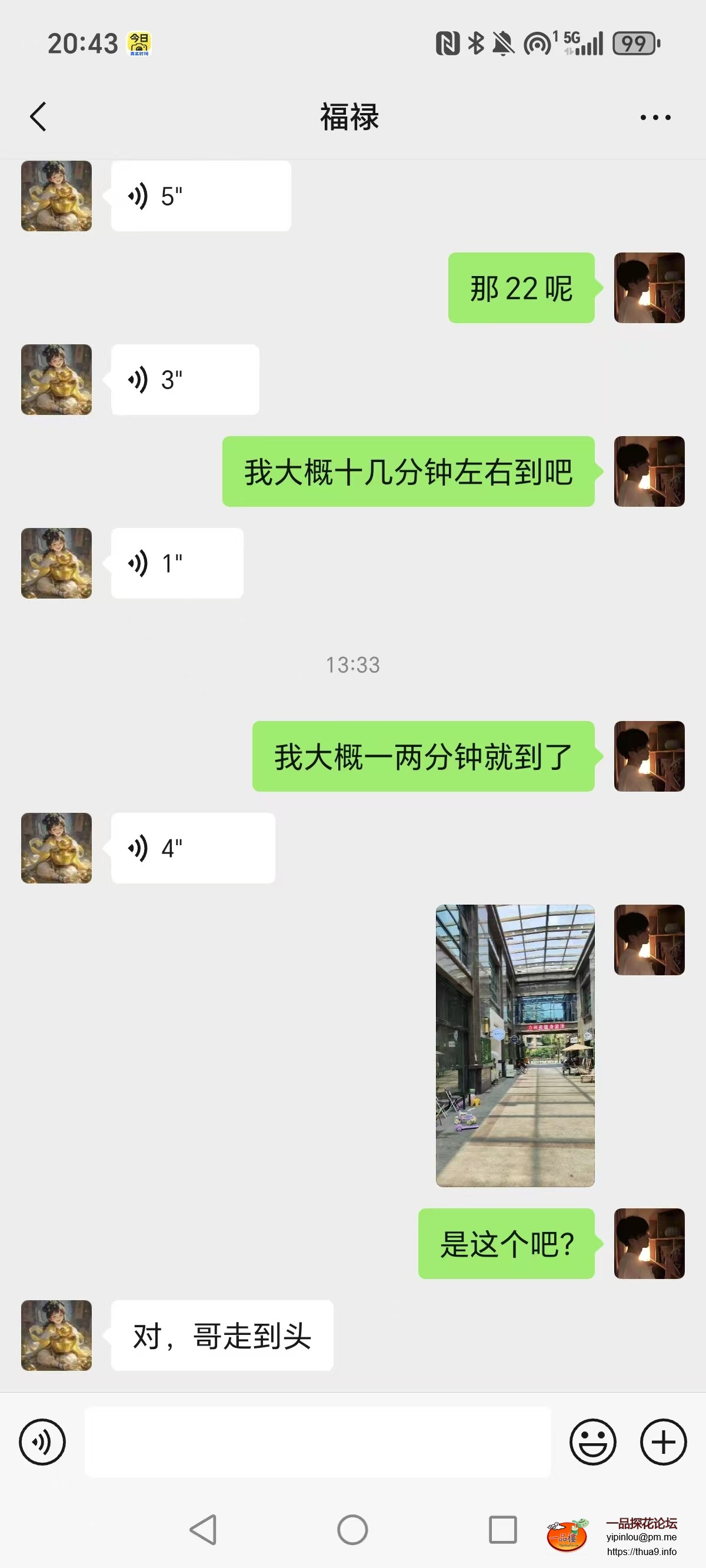
Task: Play the 4-second voice message
Action: tap(192, 848)
